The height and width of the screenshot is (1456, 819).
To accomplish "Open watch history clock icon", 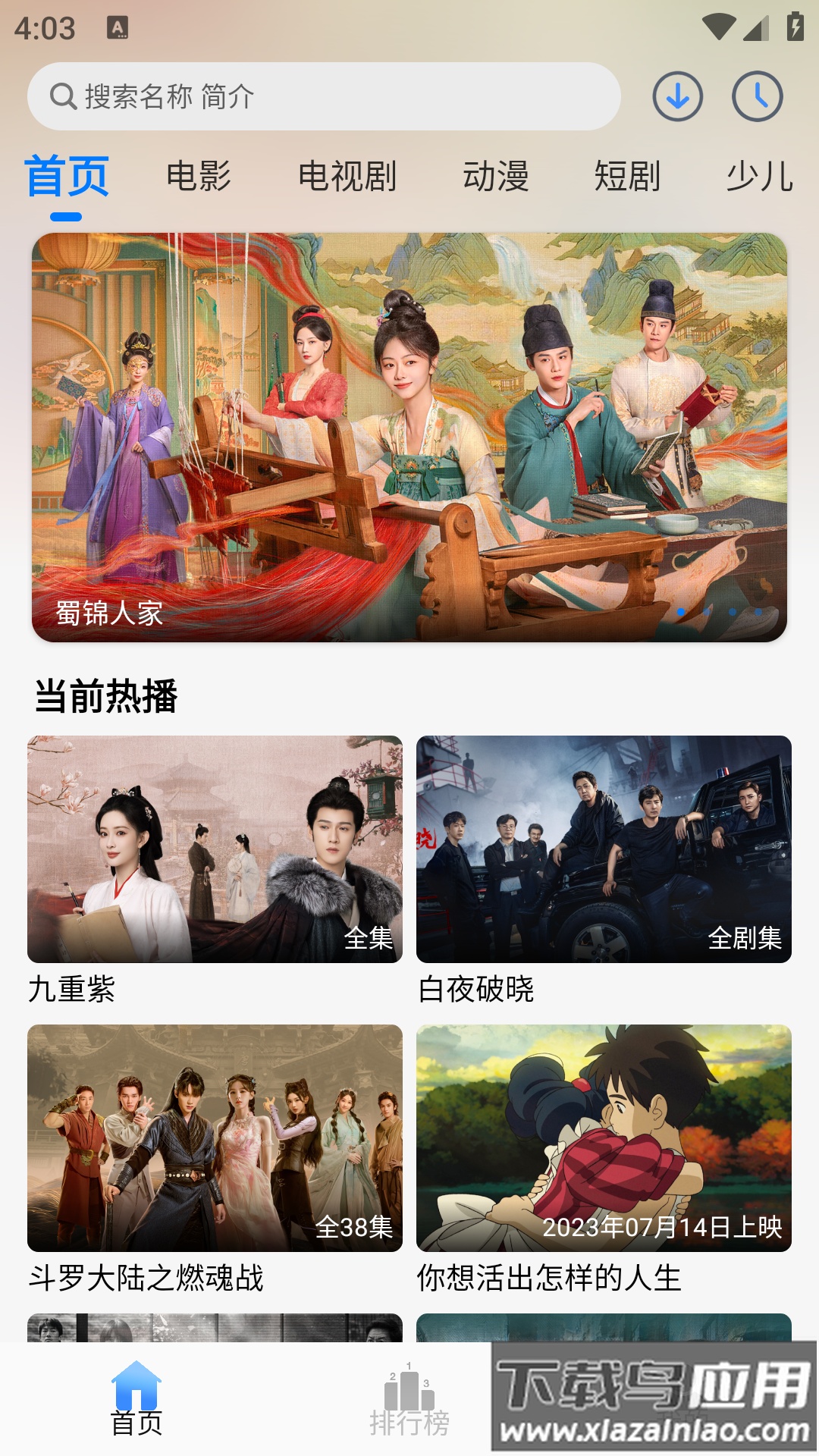I will coord(757,96).
